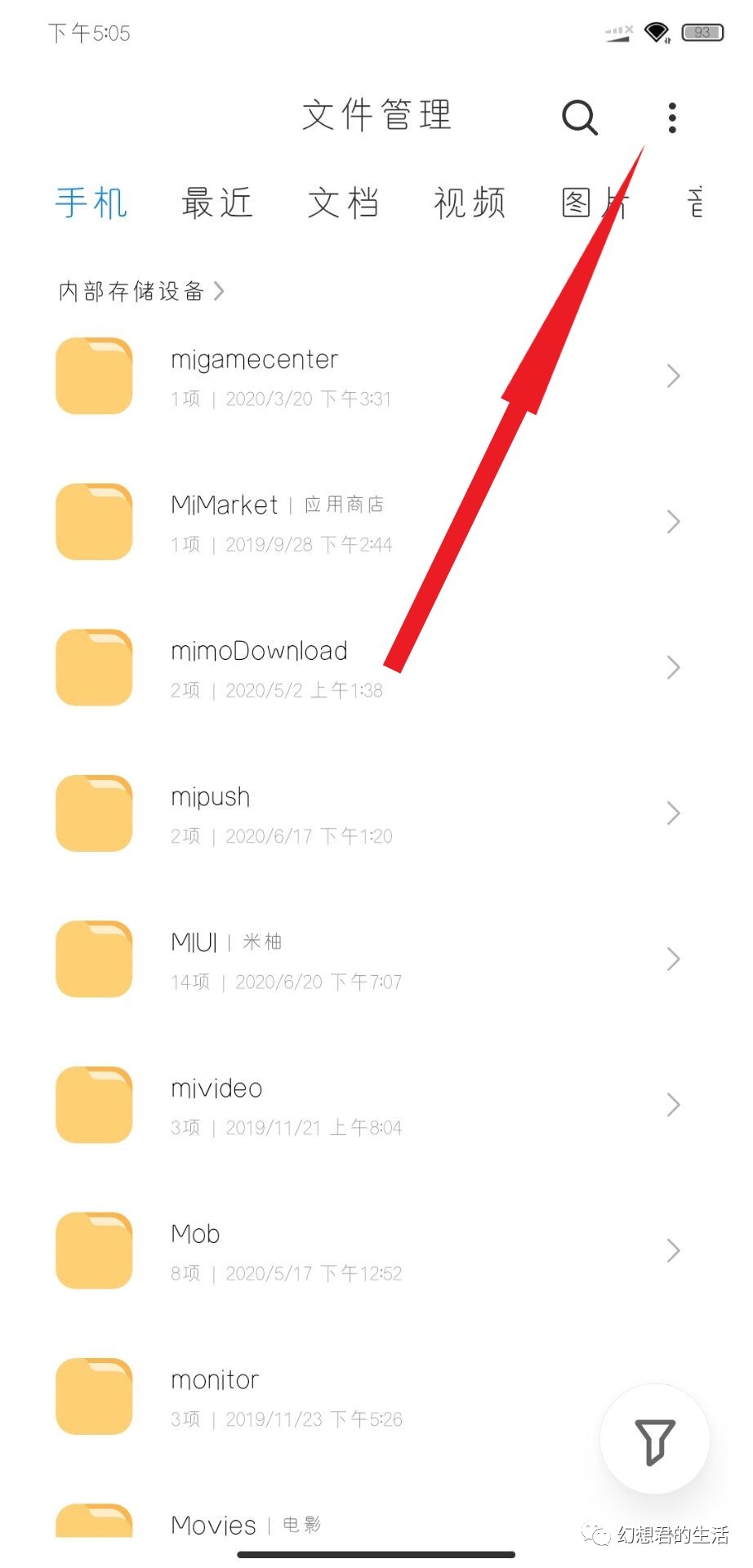Tap the 内部存储设备 breadcrumb arrow
The width and height of the screenshot is (753, 1568).
click(x=219, y=291)
